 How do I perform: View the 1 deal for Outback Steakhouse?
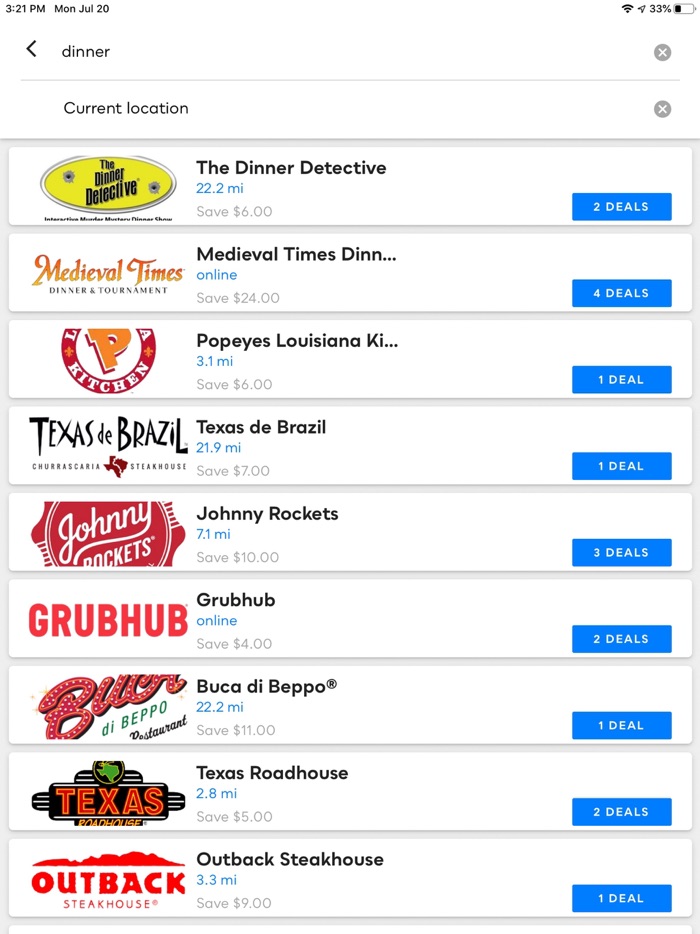tap(621, 898)
